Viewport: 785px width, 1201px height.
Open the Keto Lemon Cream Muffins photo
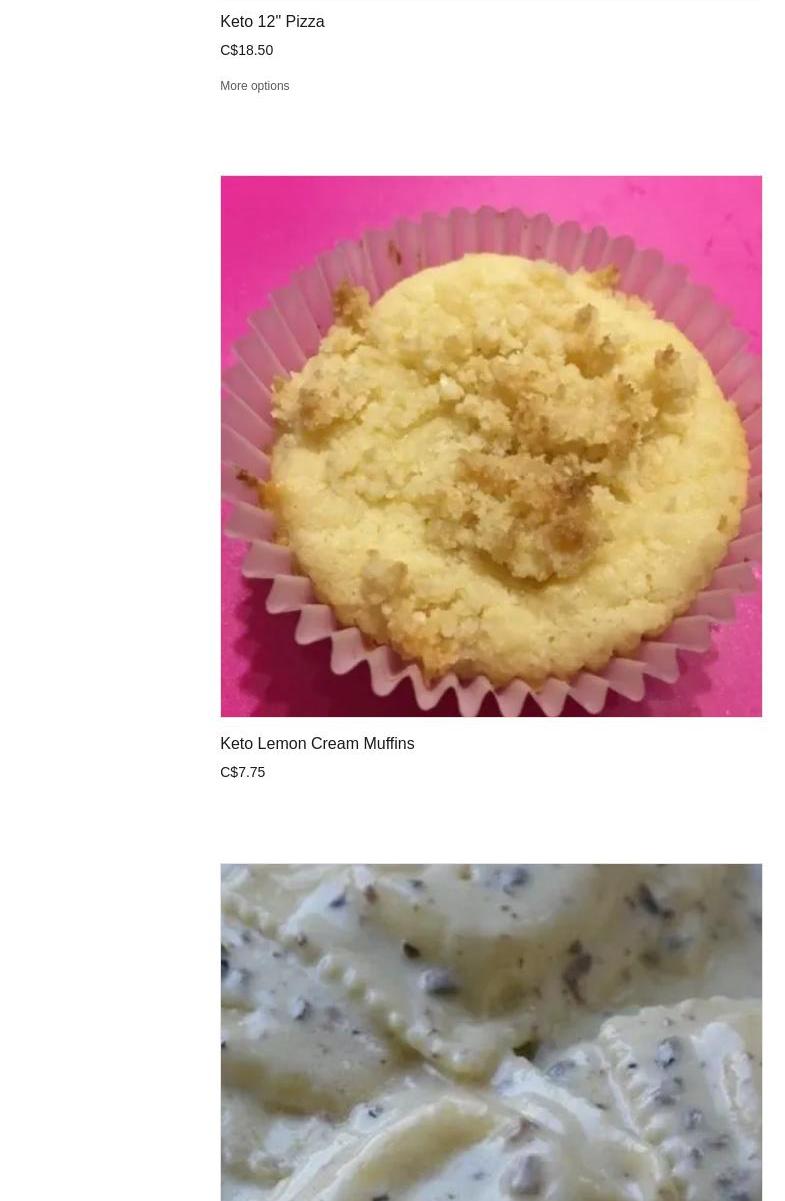coord(491,446)
